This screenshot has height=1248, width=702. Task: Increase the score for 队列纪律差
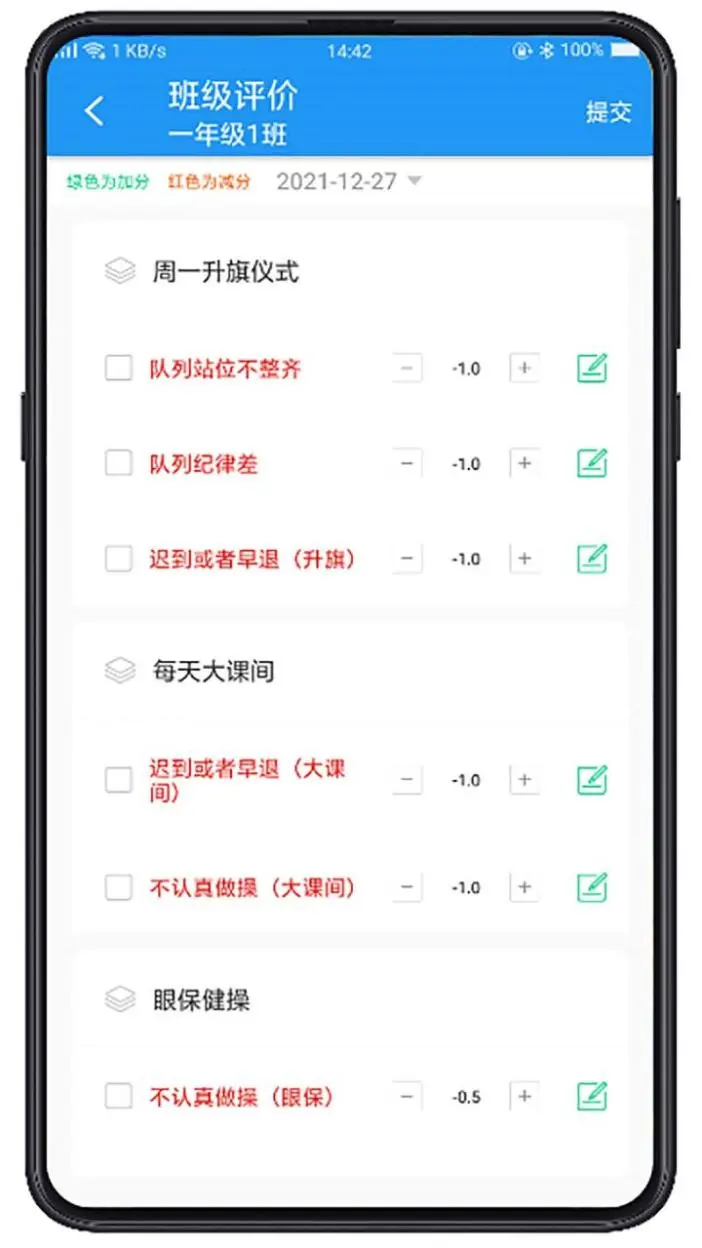(524, 464)
